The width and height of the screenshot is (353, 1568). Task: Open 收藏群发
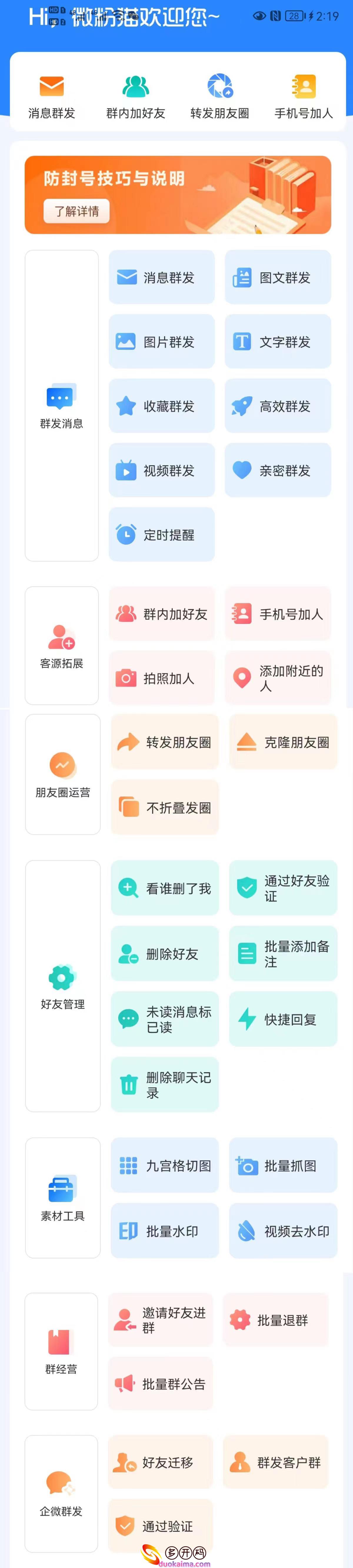(x=161, y=406)
